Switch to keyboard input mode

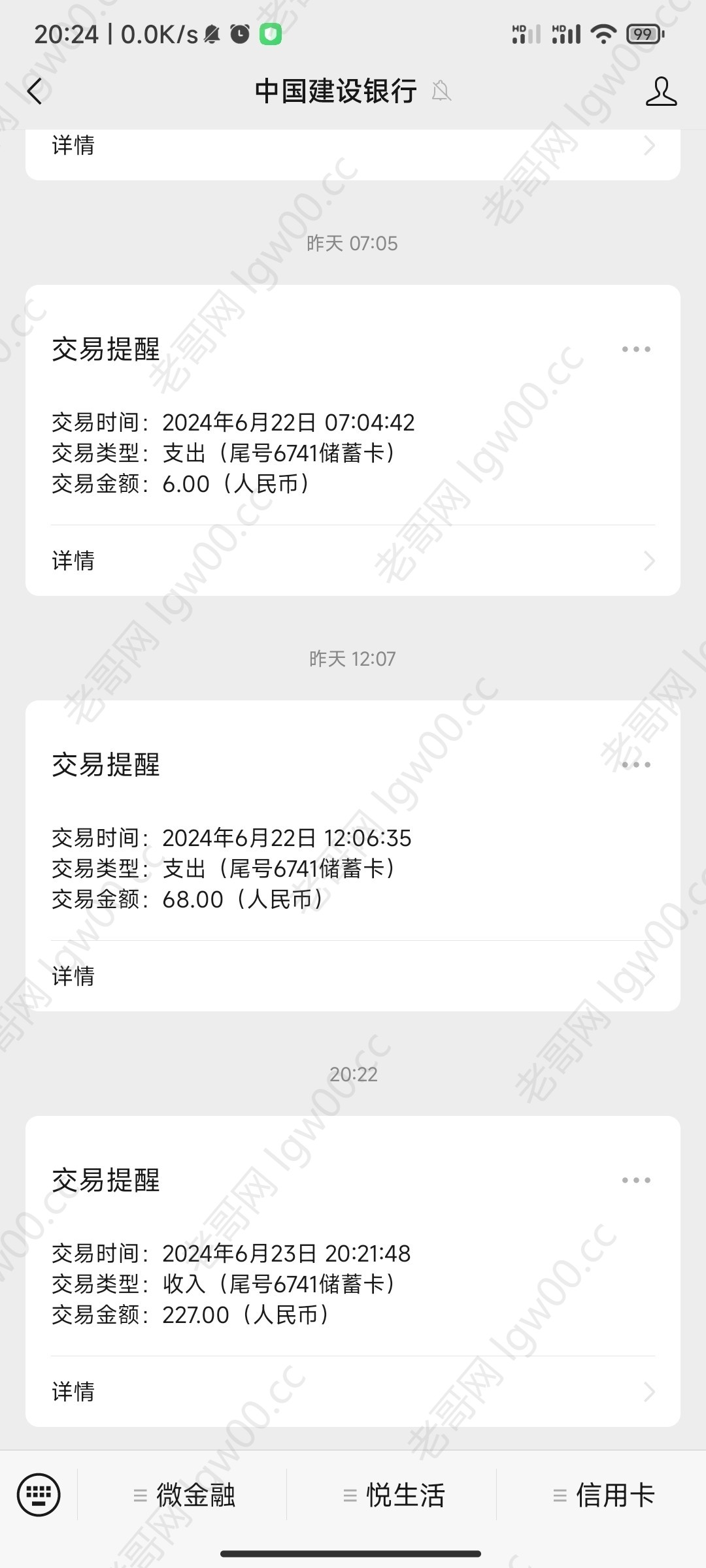[39, 1495]
